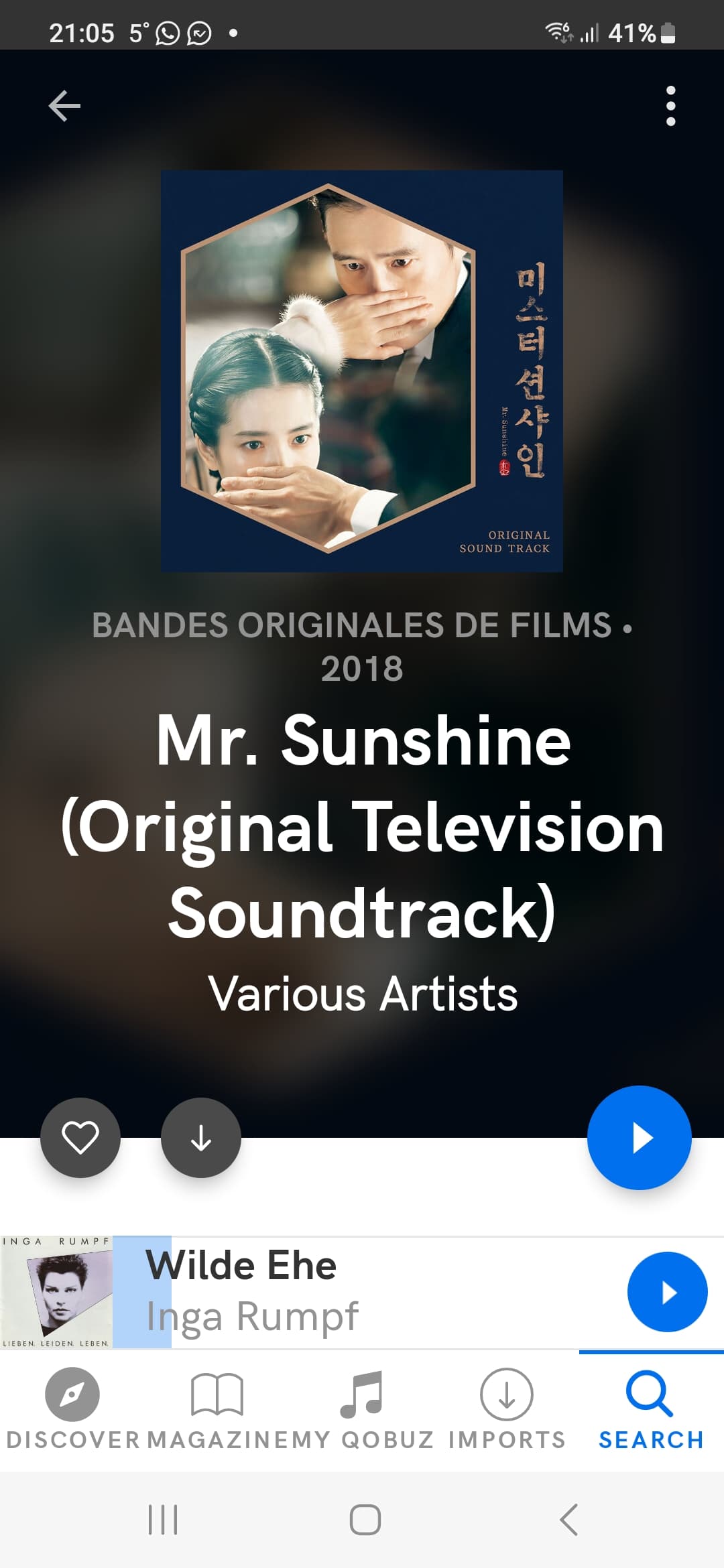
Task: Open the Wilde Ehe now-playing bar
Action: pyautogui.click(x=362, y=1292)
